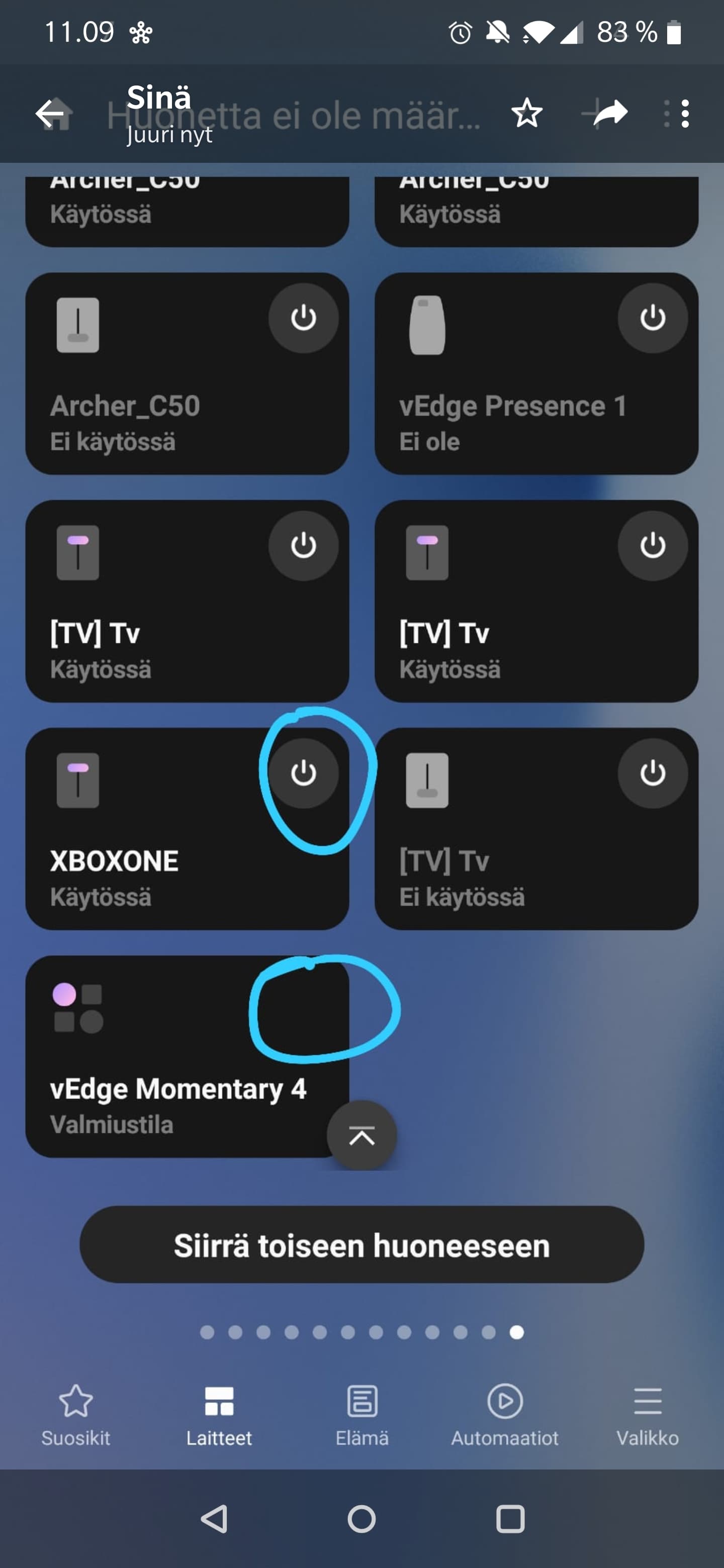Forward the image with the arrow icon
Image resolution: width=724 pixels, height=1568 pixels.
click(610, 113)
